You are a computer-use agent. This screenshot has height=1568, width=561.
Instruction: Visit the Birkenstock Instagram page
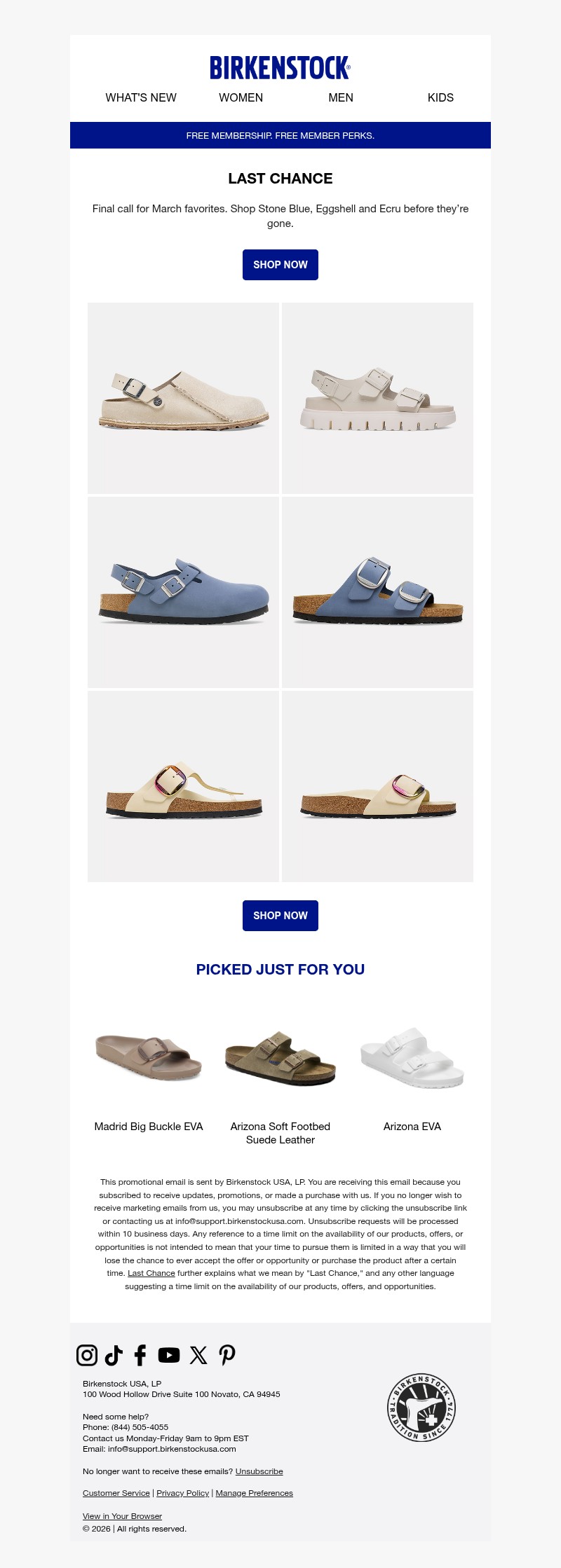pos(87,1355)
